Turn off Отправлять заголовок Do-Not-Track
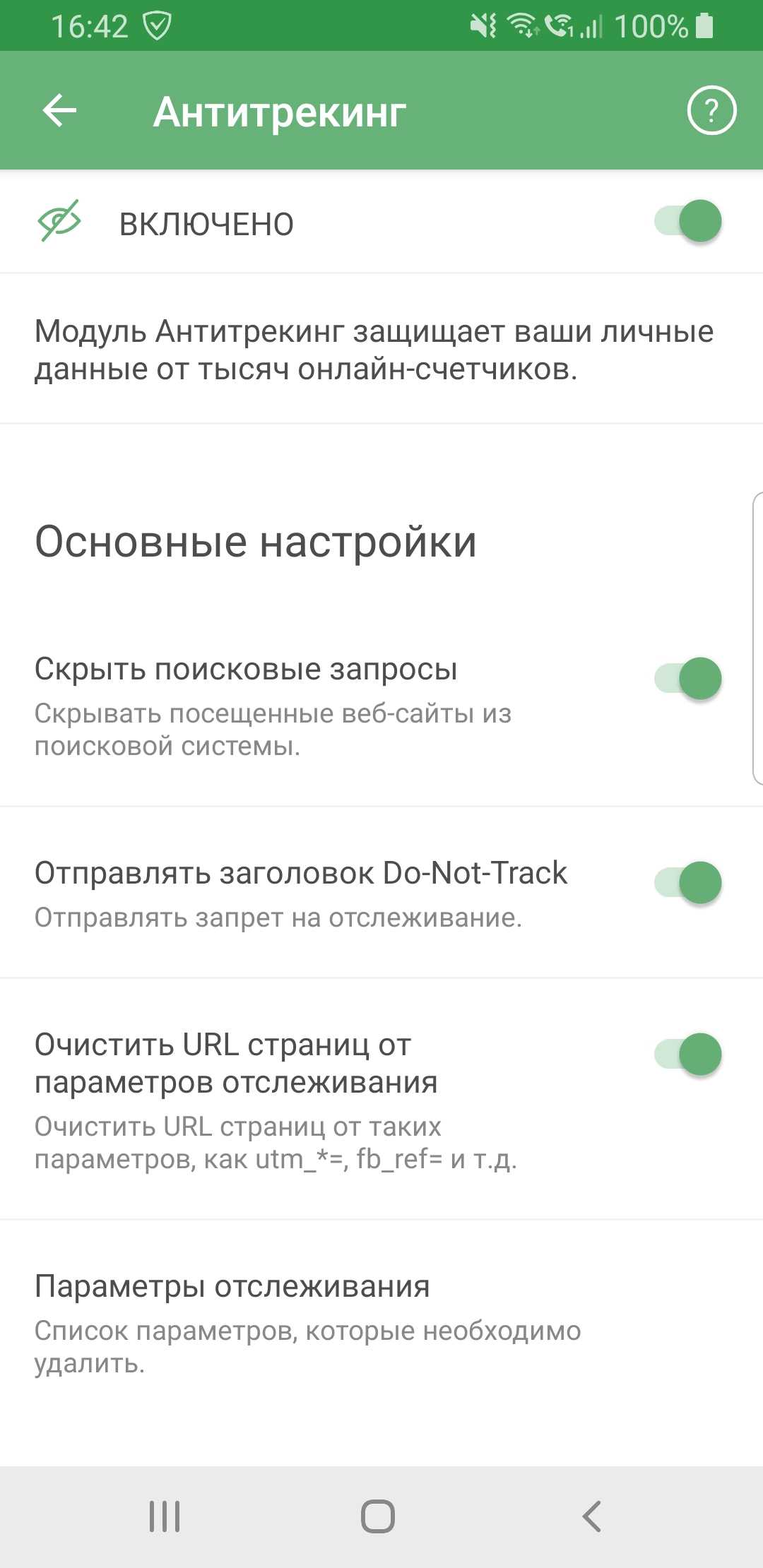Viewport: 763px width, 1568px height. (x=688, y=883)
